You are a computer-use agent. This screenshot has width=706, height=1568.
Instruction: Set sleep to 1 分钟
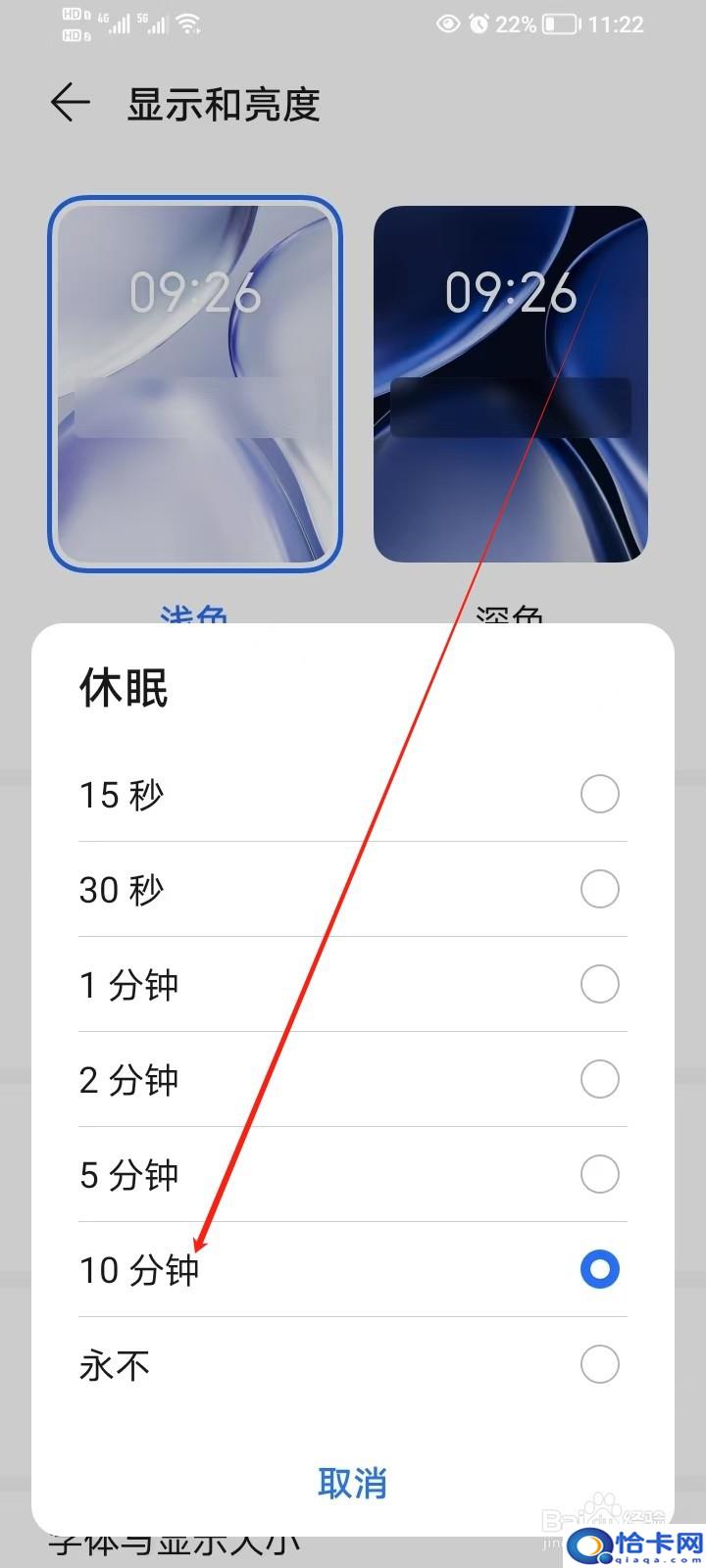click(352, 984)
